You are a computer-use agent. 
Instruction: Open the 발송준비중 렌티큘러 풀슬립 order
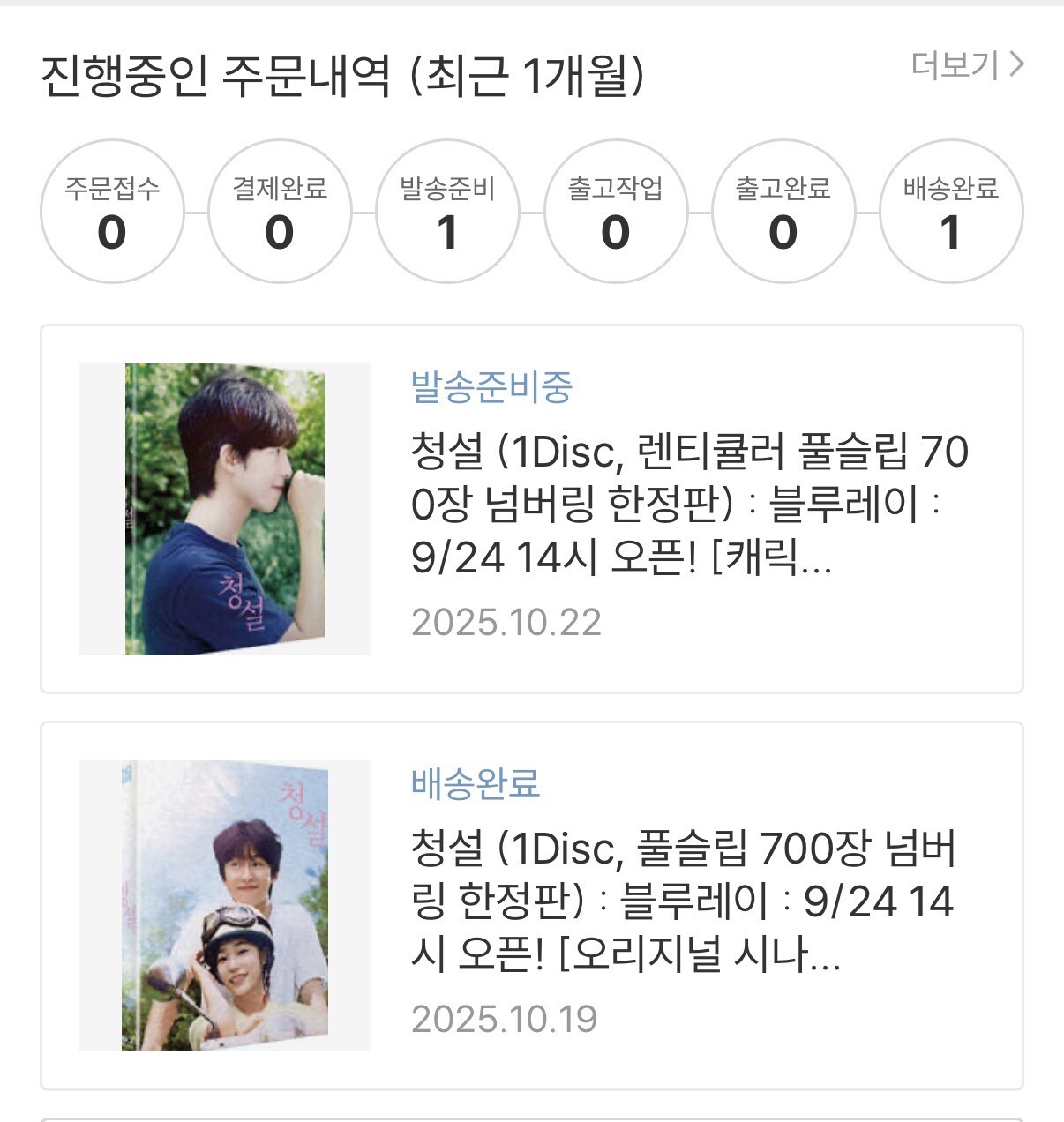[x=688, y=504]
